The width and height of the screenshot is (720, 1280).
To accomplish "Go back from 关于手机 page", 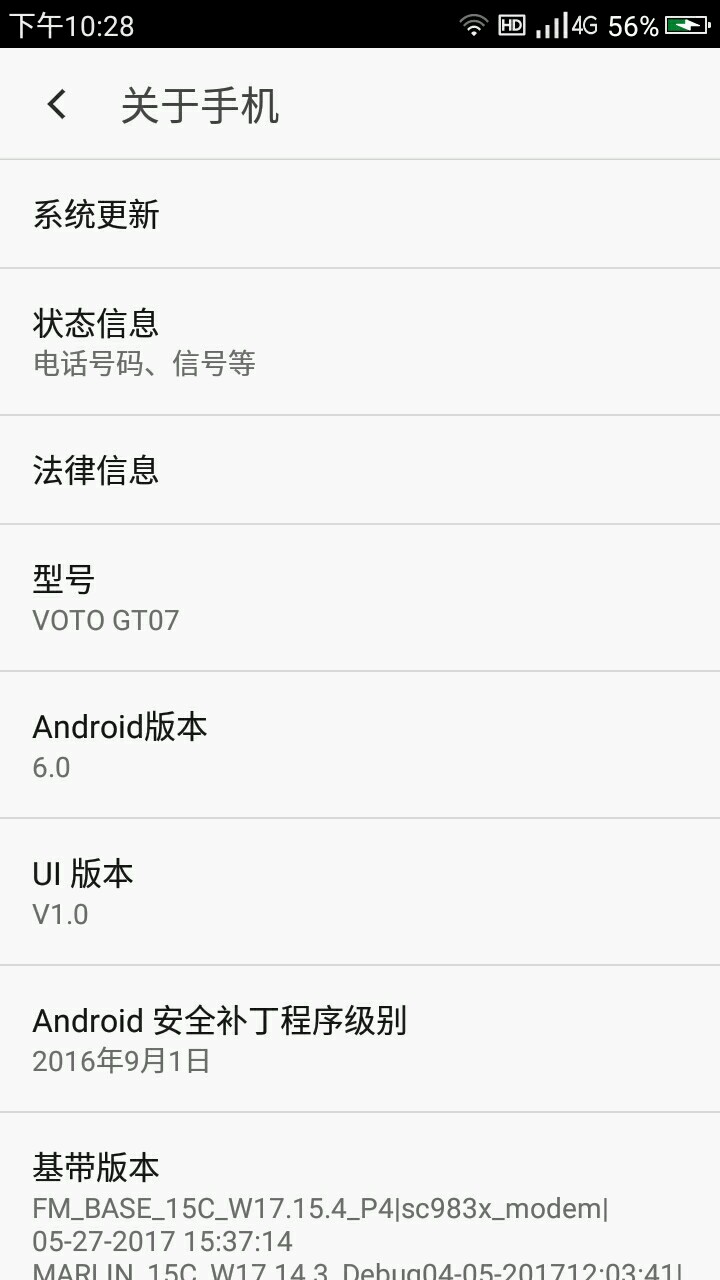I will 58,104.
